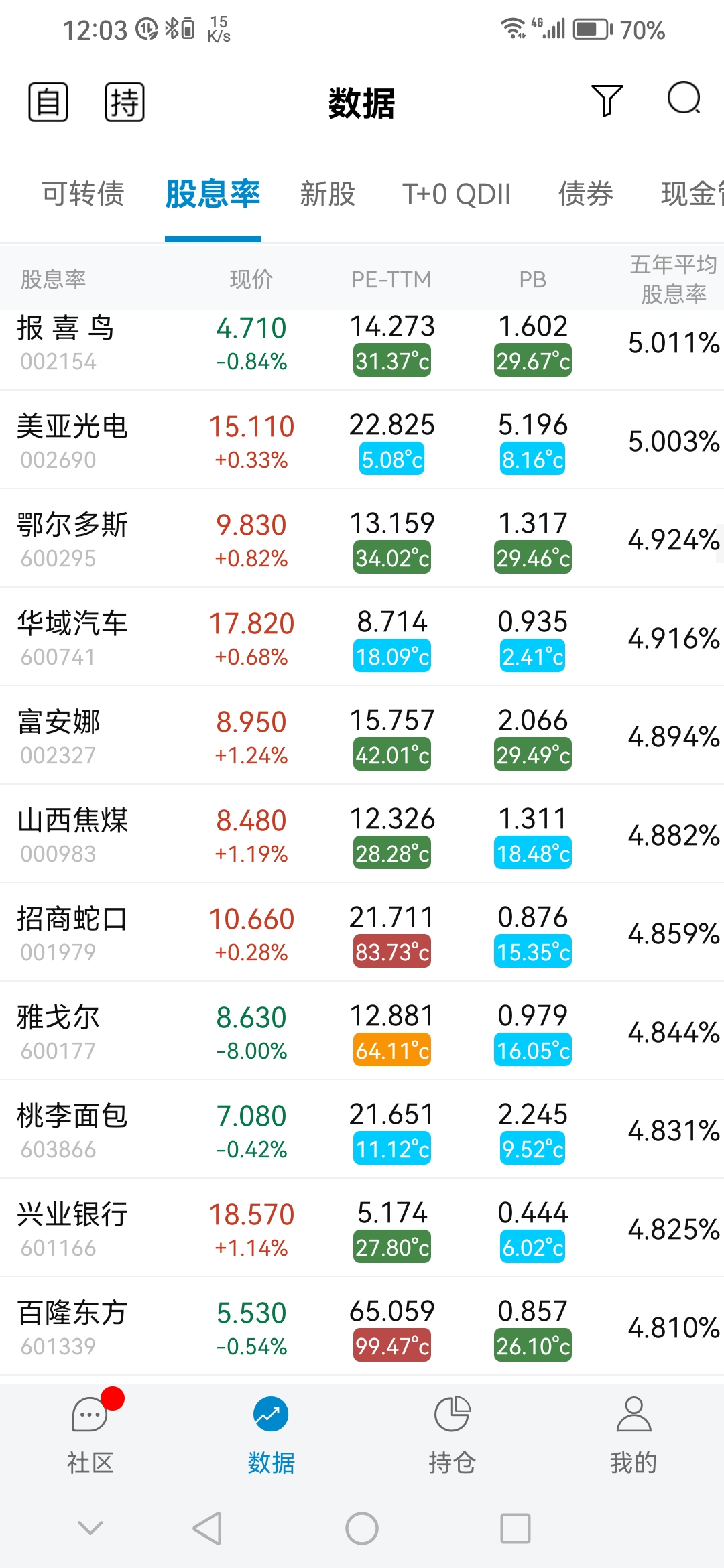Open the 自 watchlist icon
This screenshot has width=724, height=1568.
click(48, 102)
